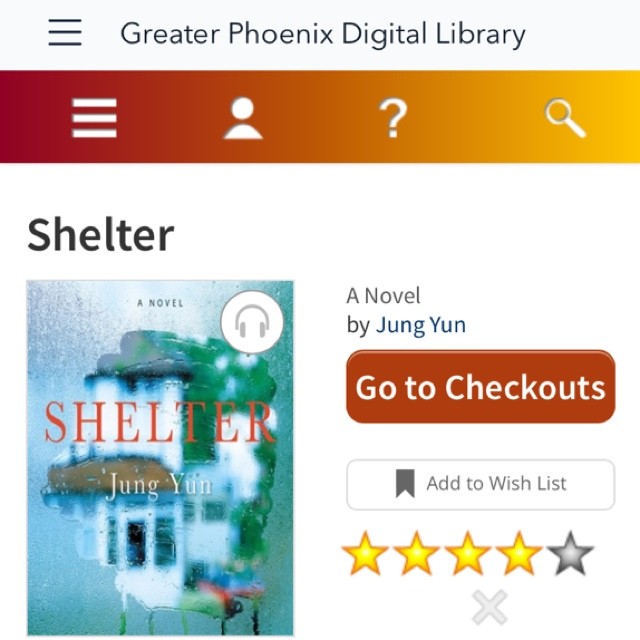Image resolution: width=640 pixels, height=640 pixels.
Task: Open the account profile icon
Action: tap(243, 119)
